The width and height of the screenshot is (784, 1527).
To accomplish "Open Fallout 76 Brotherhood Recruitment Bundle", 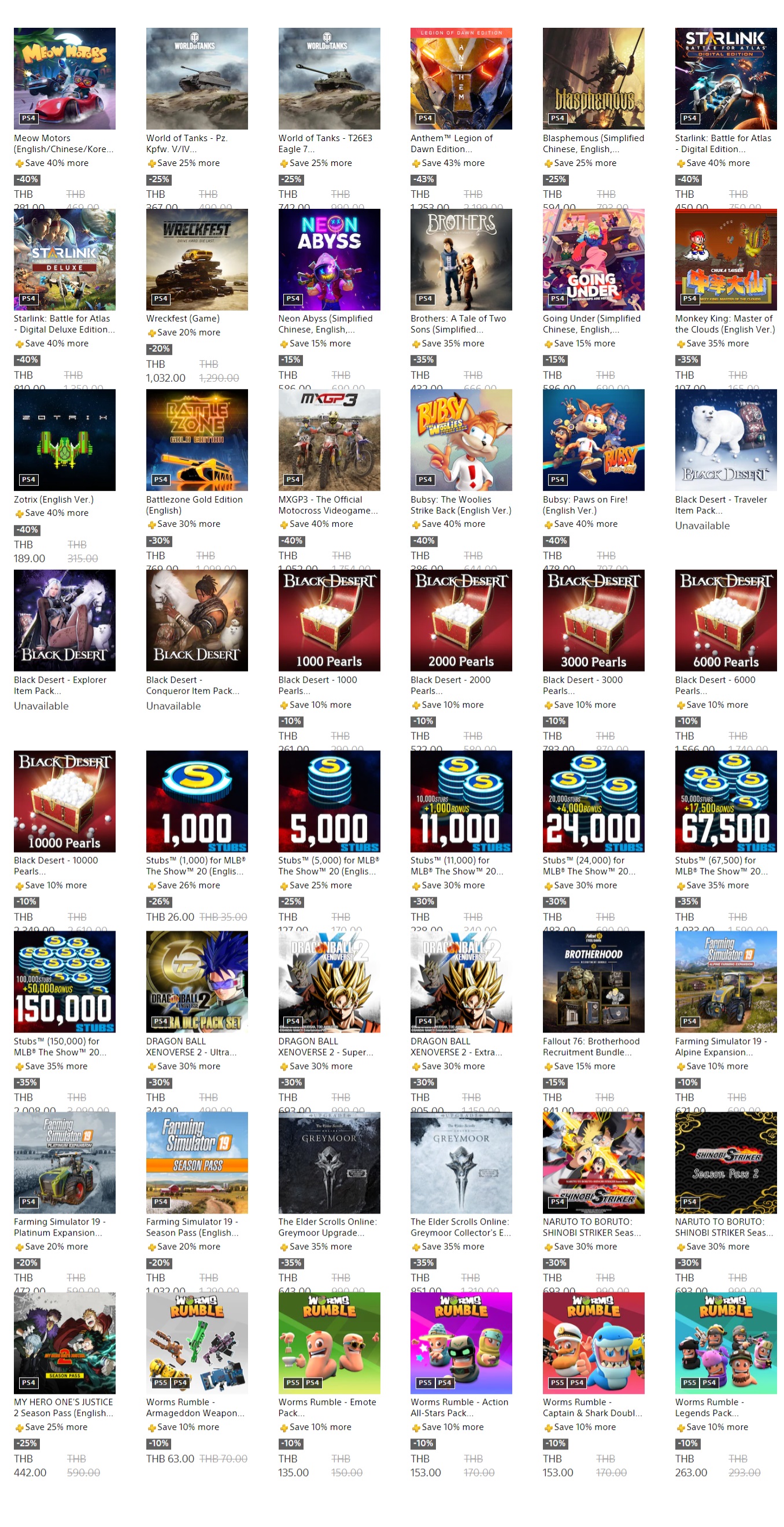I will (593, 981).
